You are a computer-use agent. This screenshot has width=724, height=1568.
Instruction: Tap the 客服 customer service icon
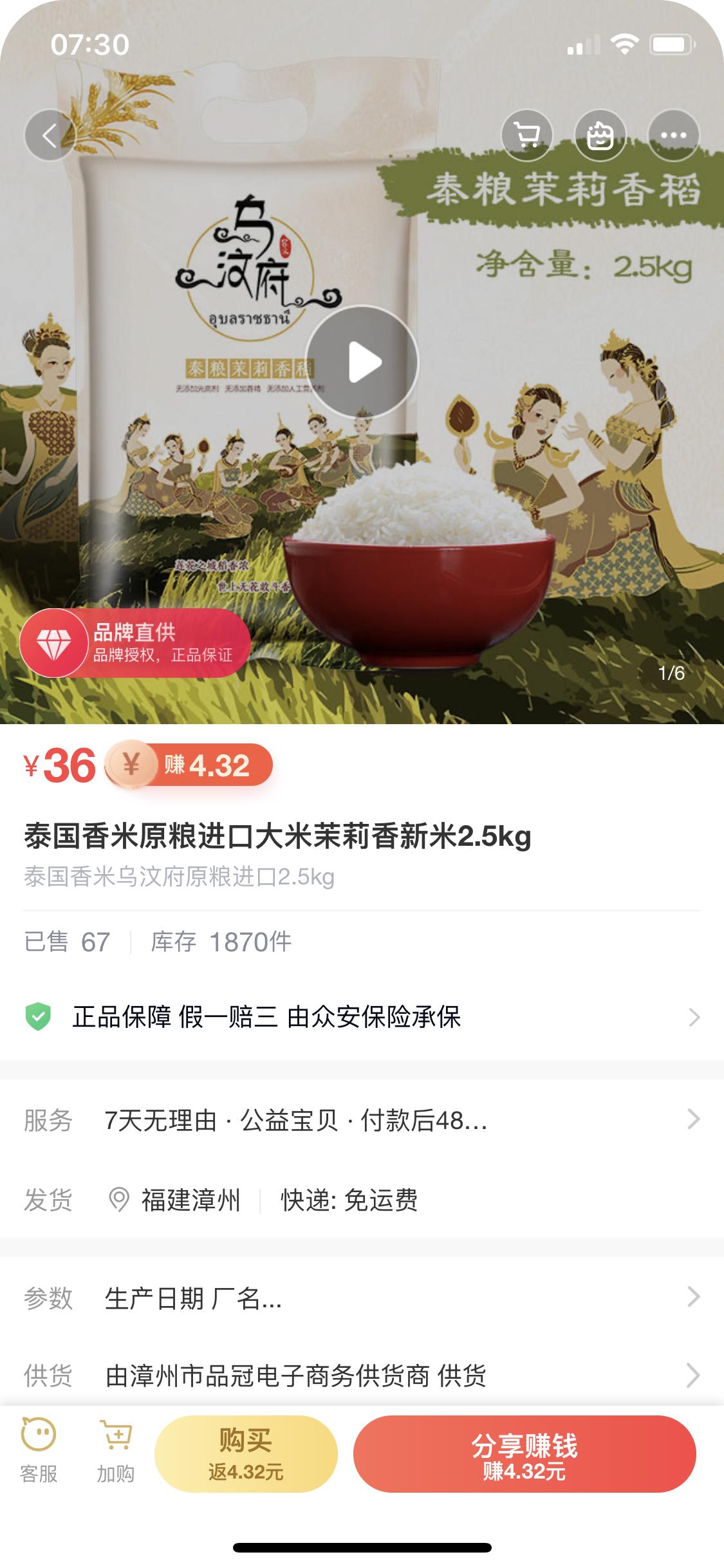(39, 1448)
